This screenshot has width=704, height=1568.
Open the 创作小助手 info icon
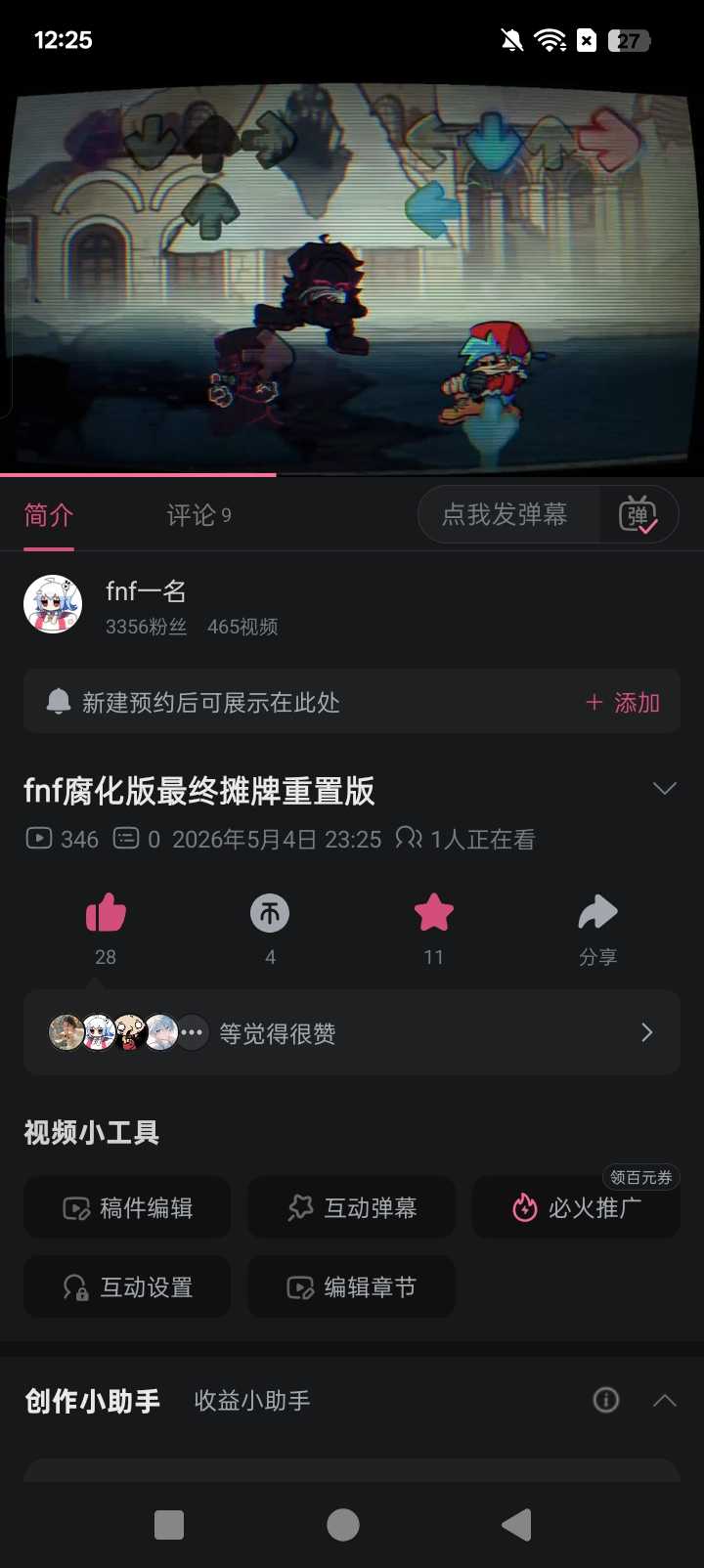[x=606, y=1400]
